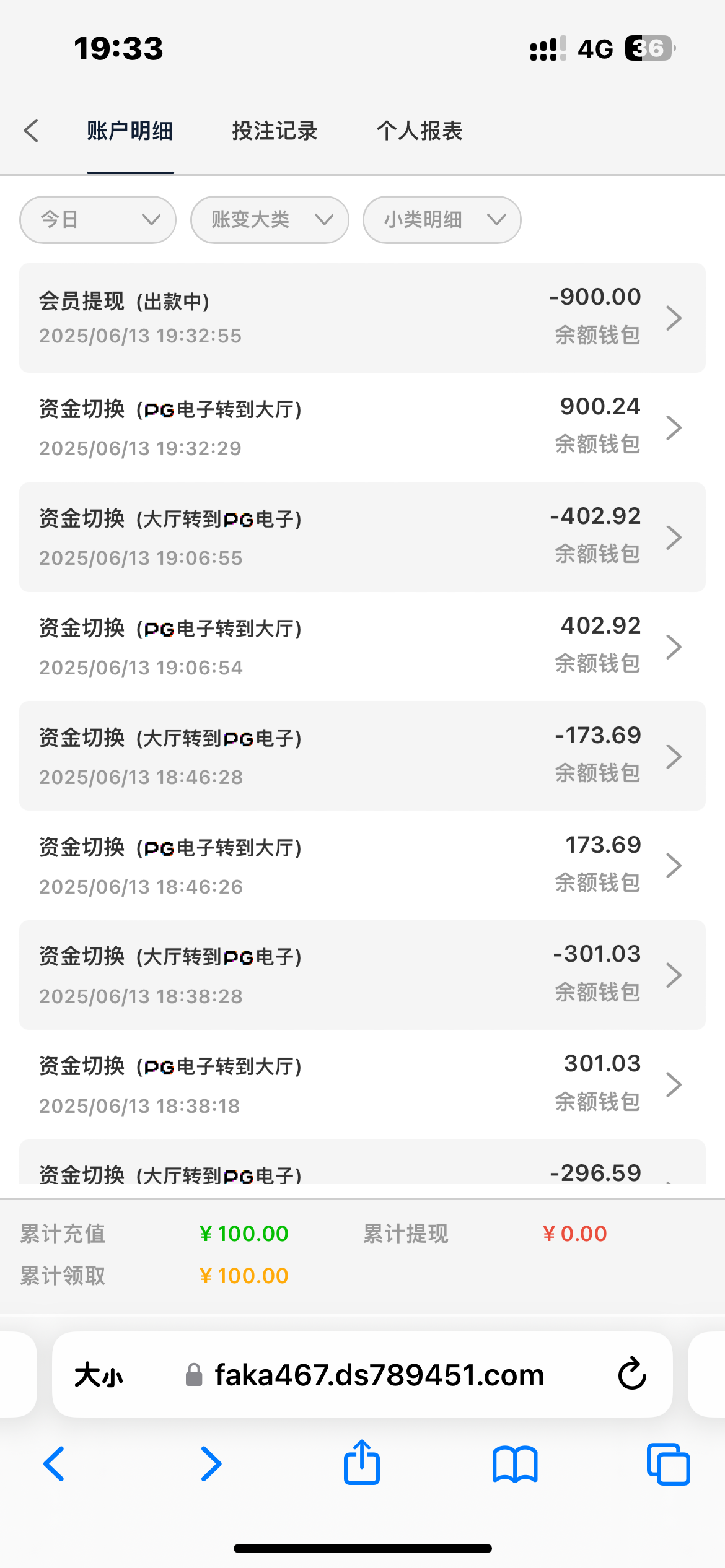Switch to the 个人报表 tab
Screen dimensions: 725x1568
[x=420, y=131]
